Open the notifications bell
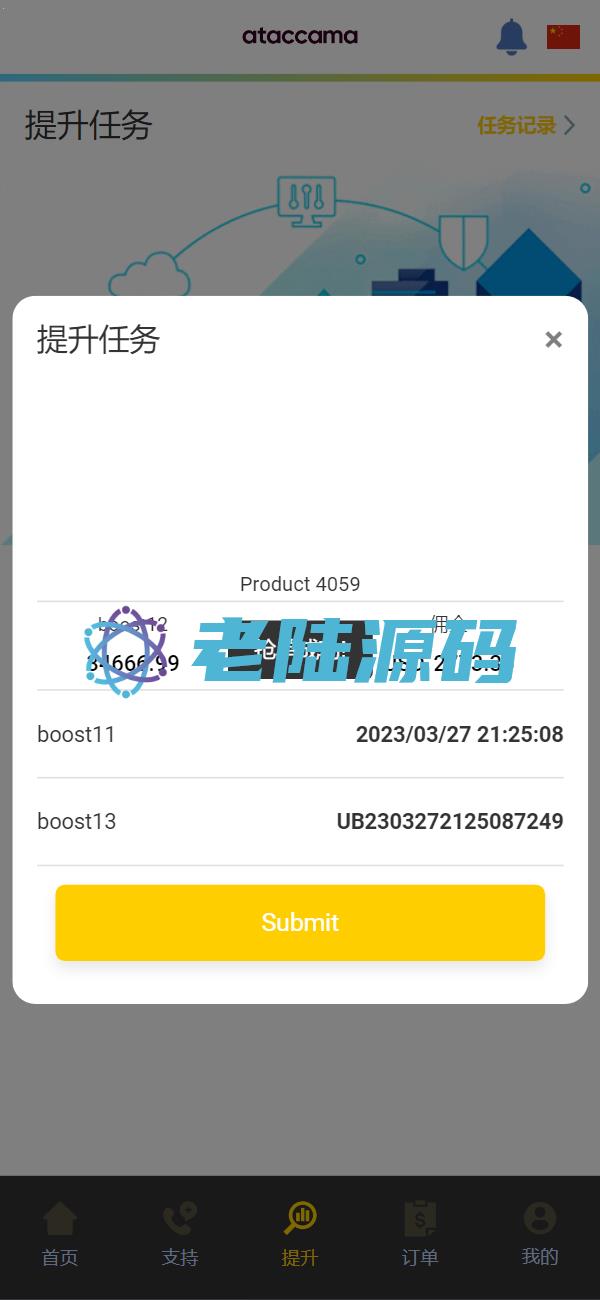 tap(511, 37)
